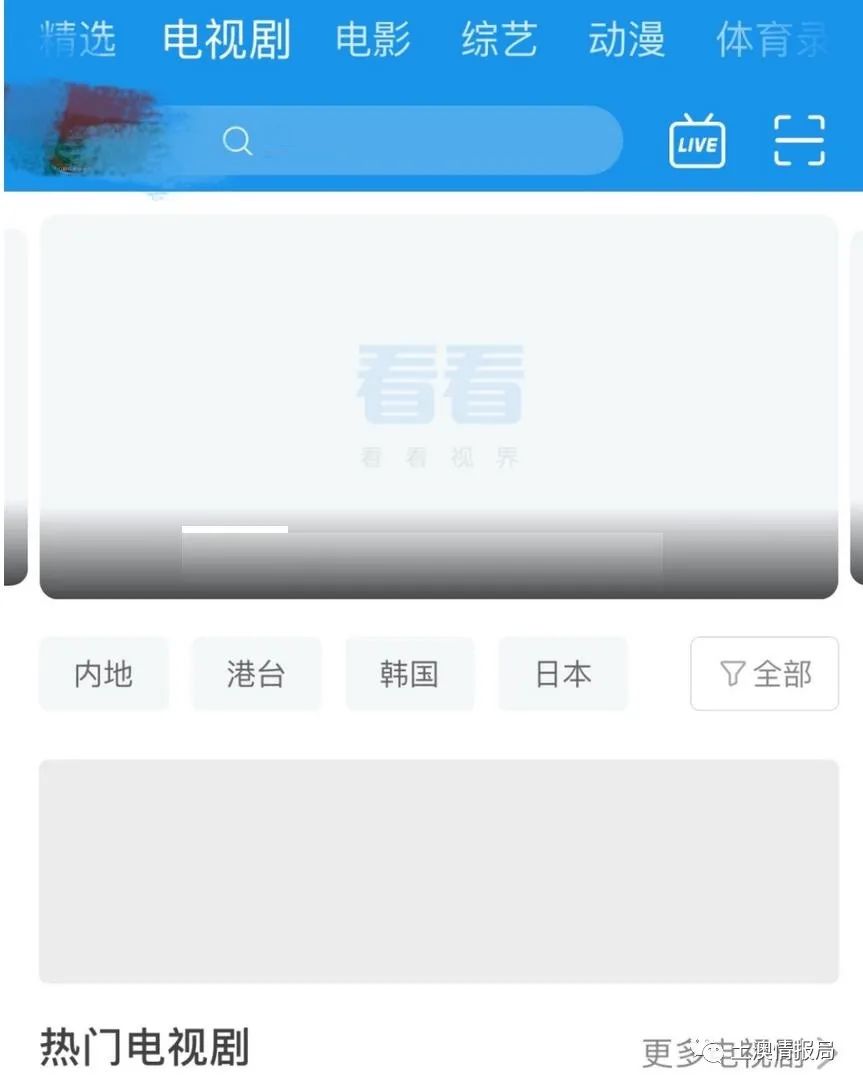Filter by 内地 dramas
This screenshot has width=863, height=1088.
103,674
